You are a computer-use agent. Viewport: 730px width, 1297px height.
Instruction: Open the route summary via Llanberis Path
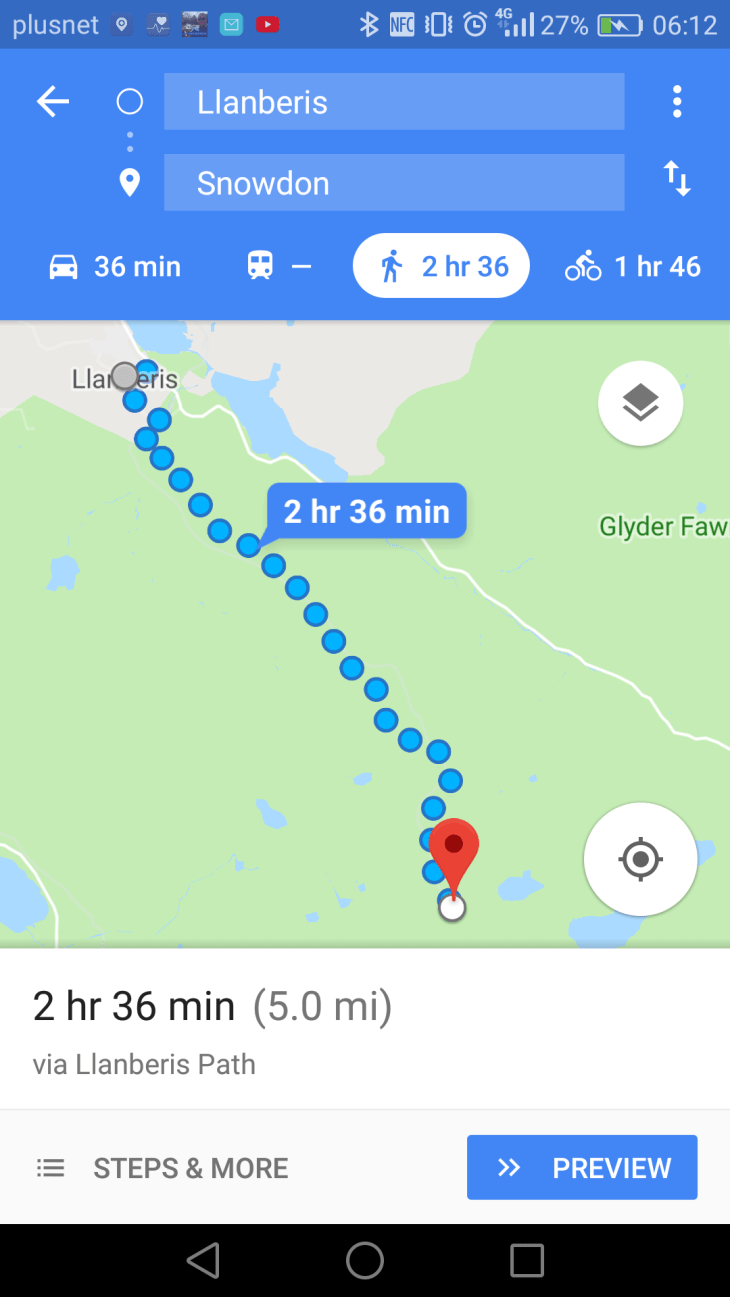(x=212, y=1030)
